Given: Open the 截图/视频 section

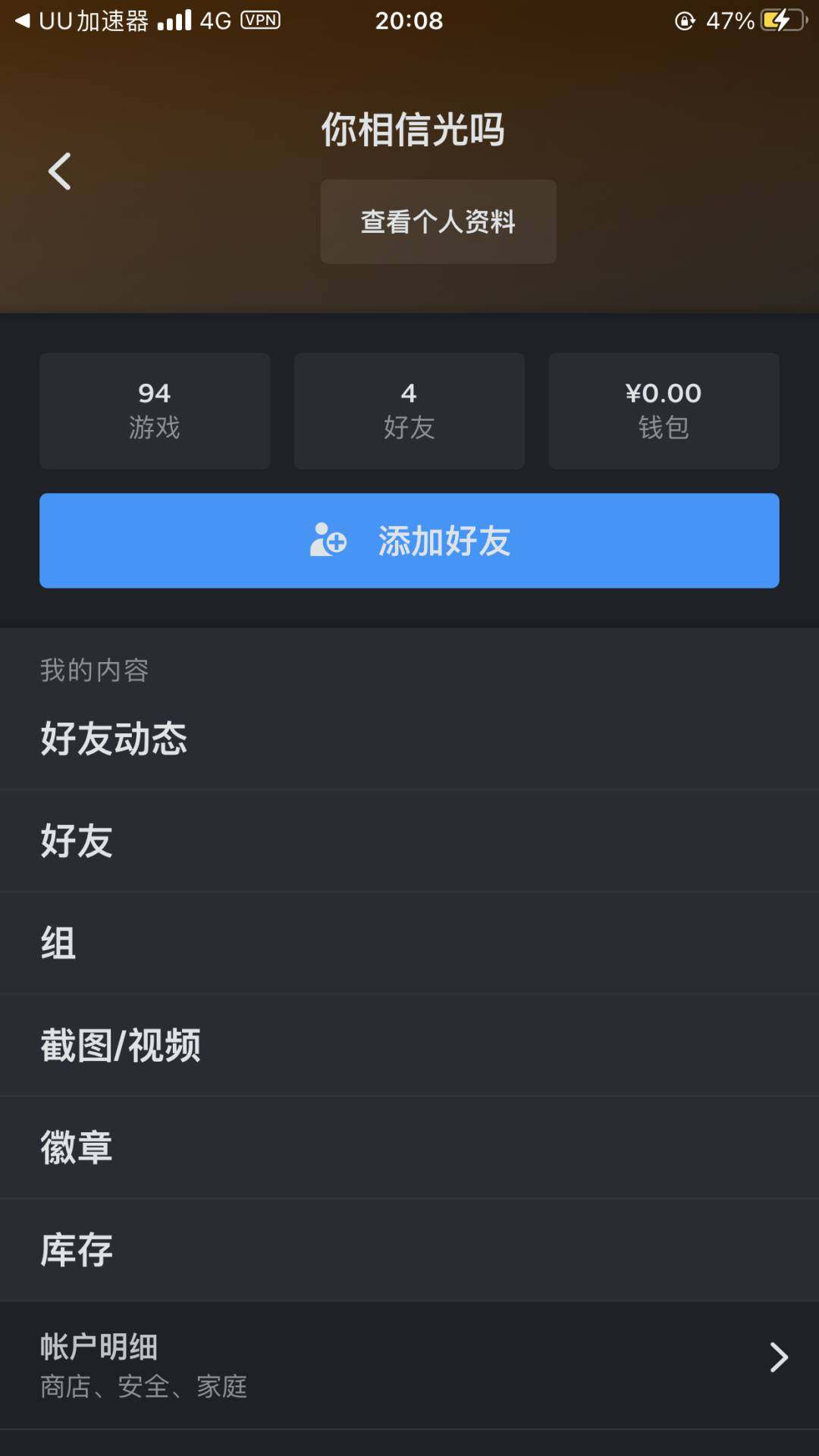Looking at the screenshot, I should [x=121, y=1046].
